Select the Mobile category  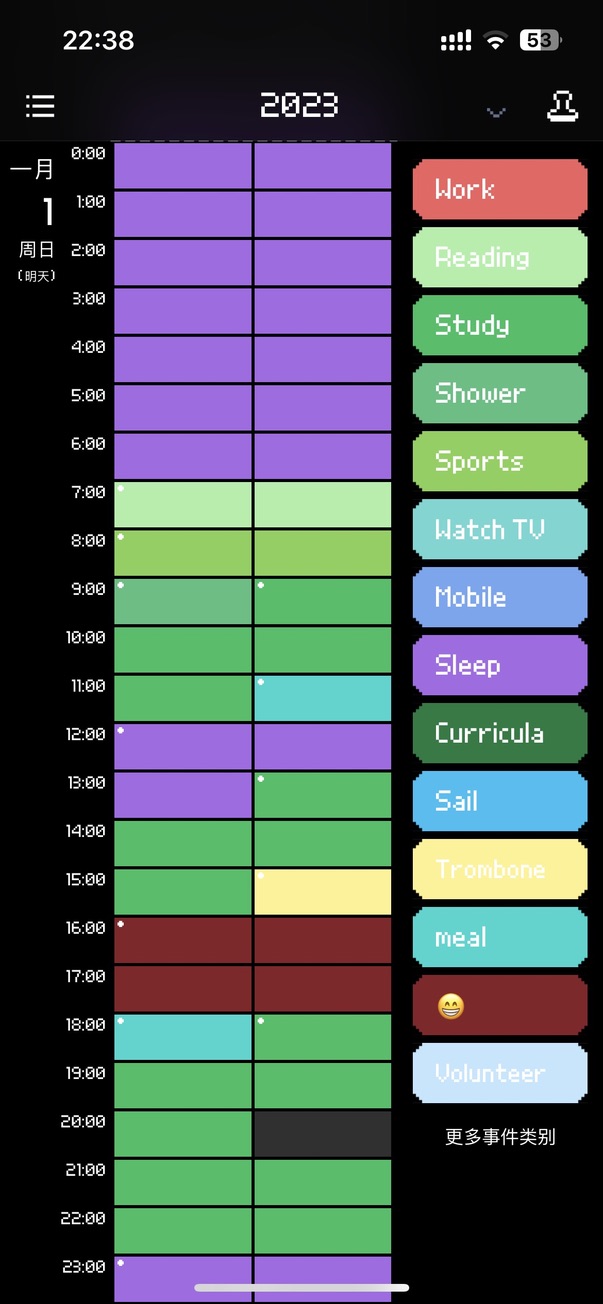coord(499,597)
